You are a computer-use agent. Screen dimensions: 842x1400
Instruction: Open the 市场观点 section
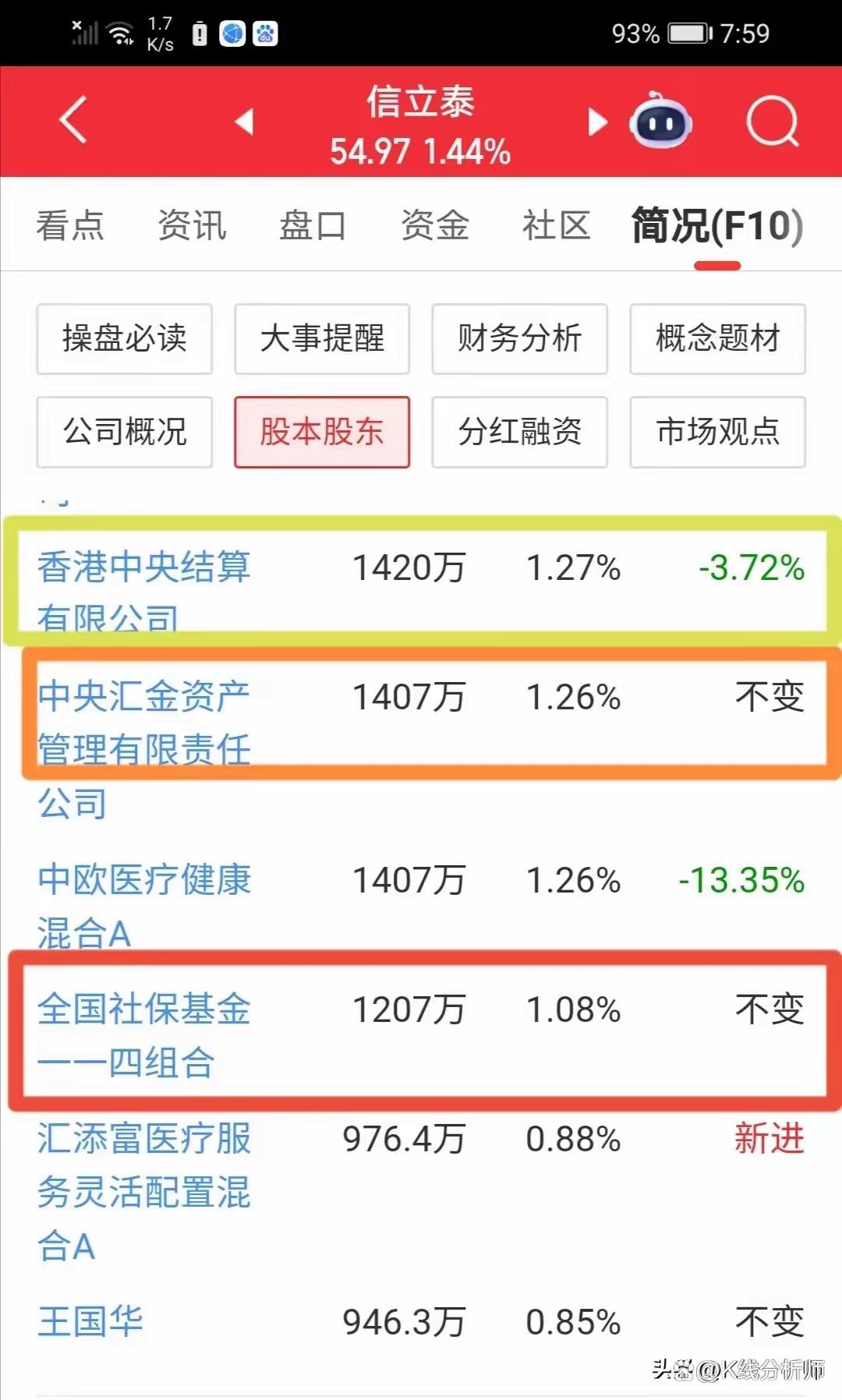(x=717, y=432)
